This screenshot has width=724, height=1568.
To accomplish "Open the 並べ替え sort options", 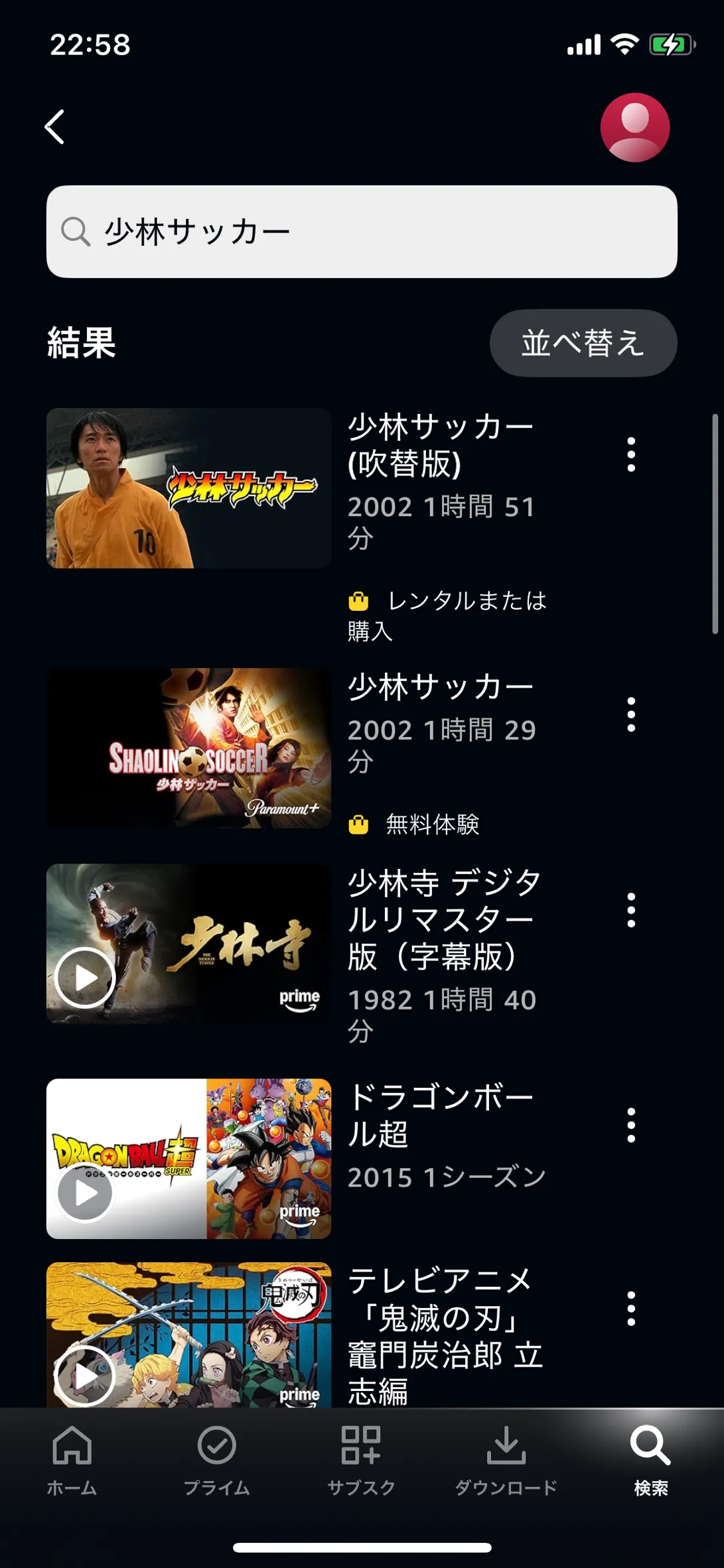I will click(583, 343).
